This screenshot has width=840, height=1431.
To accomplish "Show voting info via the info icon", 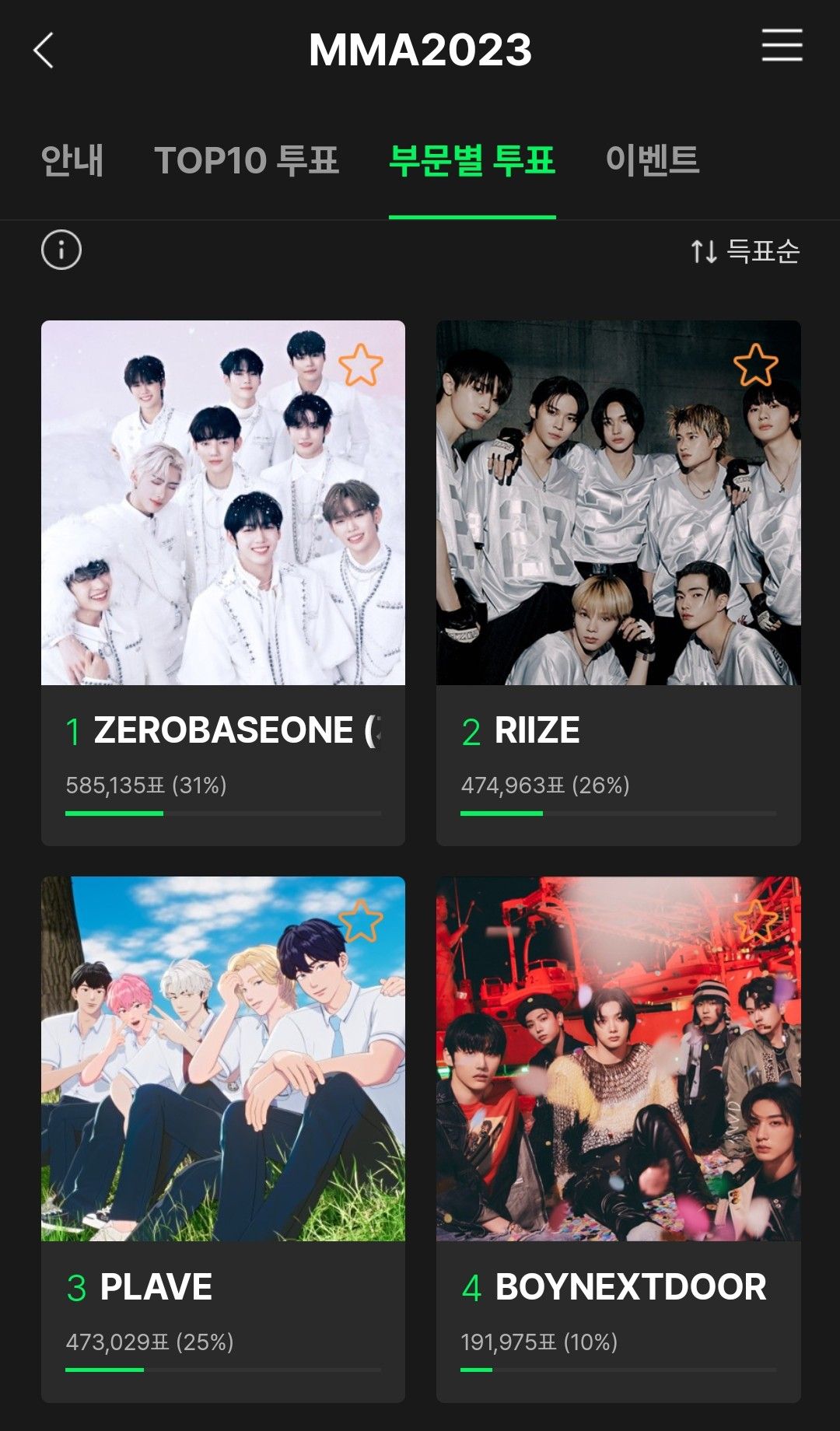I will [x=61, y=250].
